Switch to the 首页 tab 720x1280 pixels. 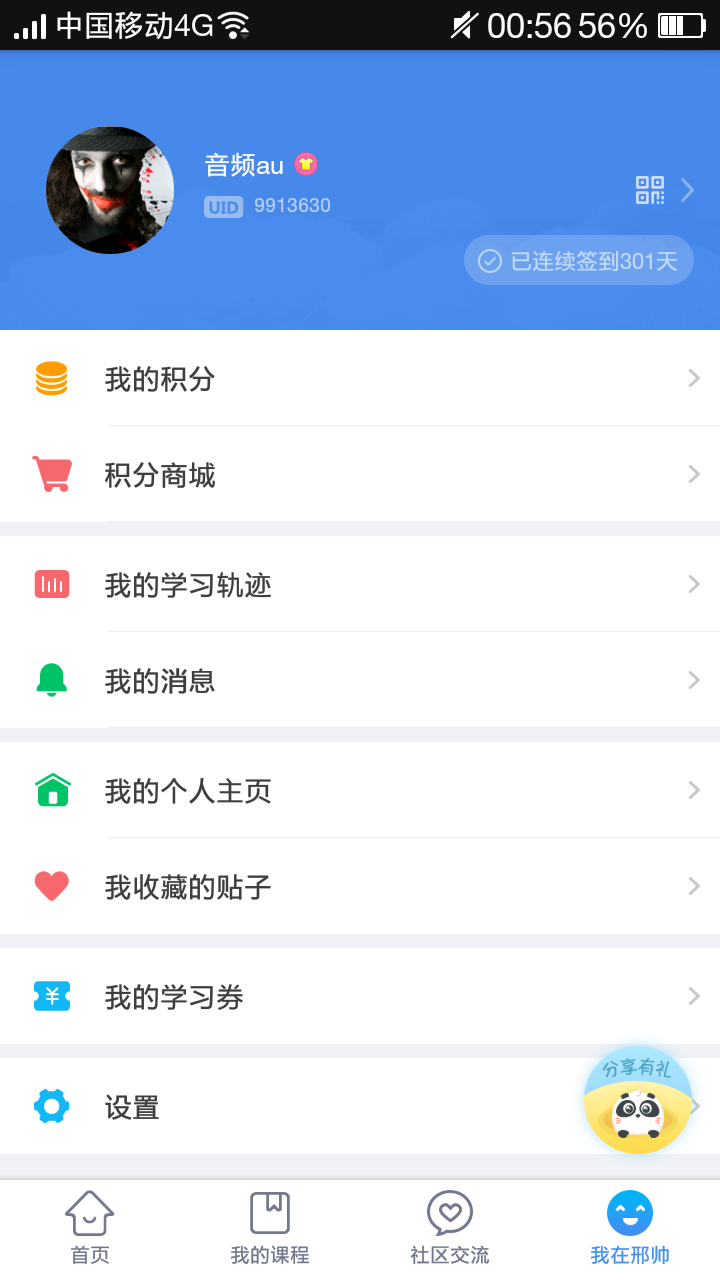click(x=90, y=1228)
